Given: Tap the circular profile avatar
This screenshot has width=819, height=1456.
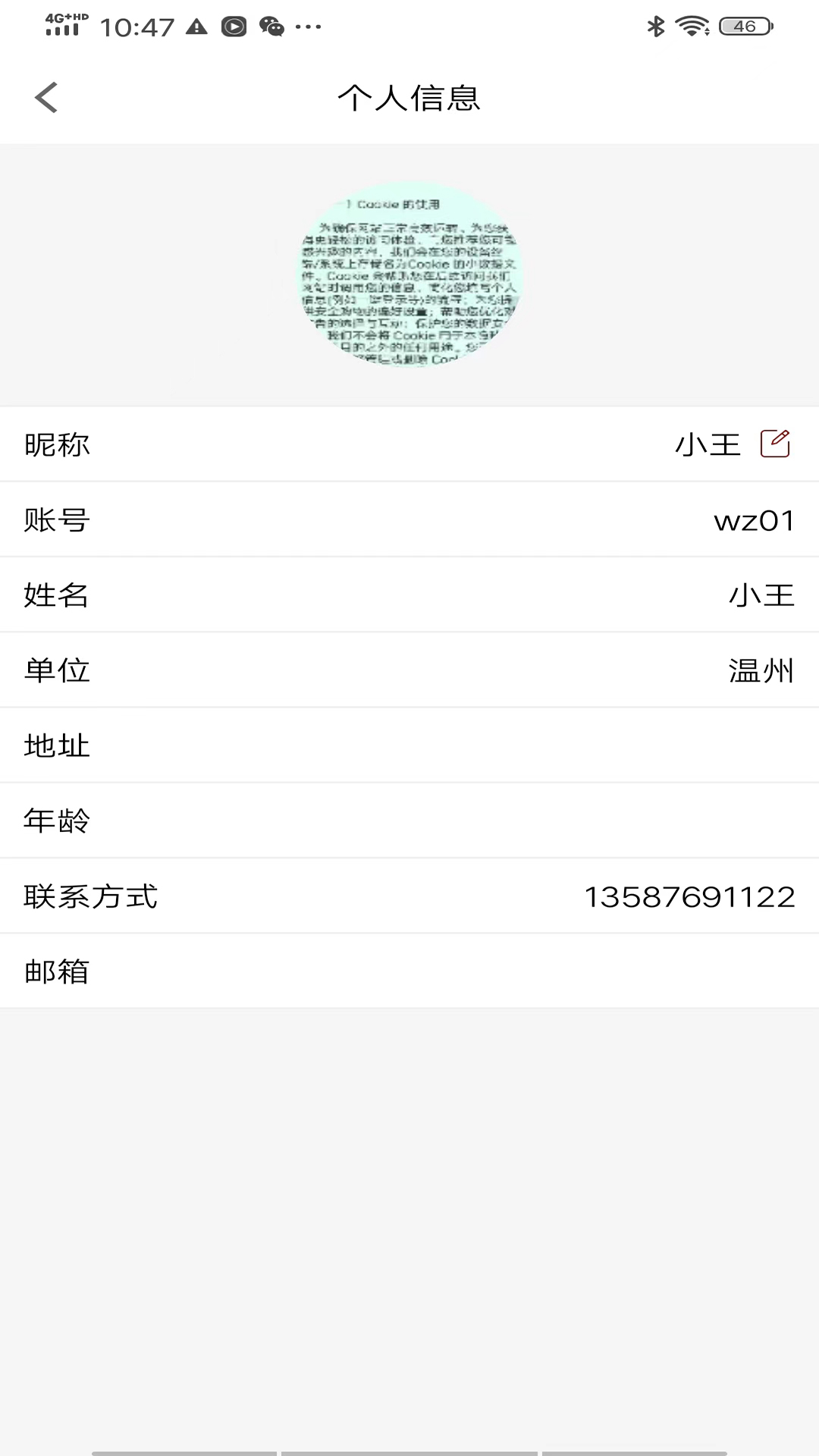Looking at the screenshot, I should click(x=409, y=274).
